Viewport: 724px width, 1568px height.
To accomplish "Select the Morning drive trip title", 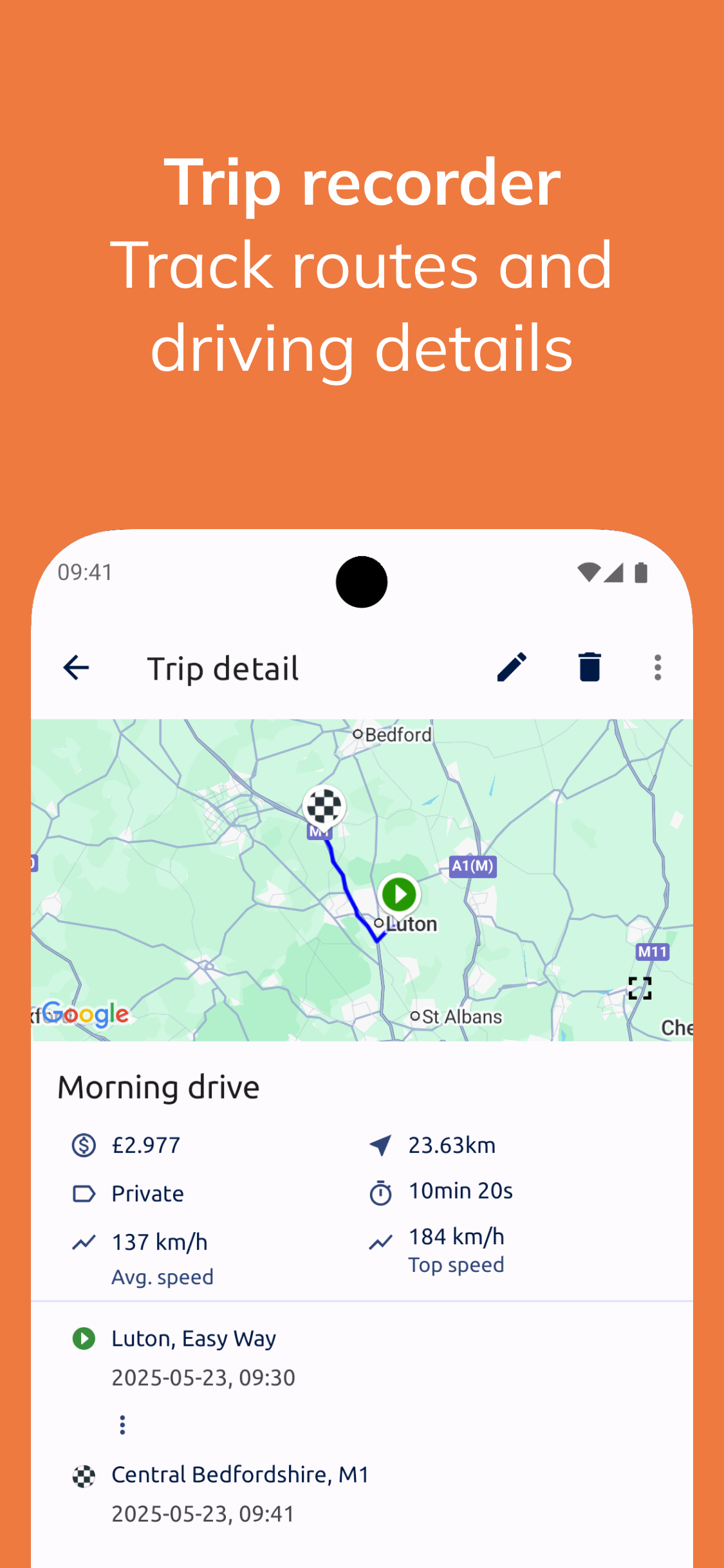I will pos(158,1088).
